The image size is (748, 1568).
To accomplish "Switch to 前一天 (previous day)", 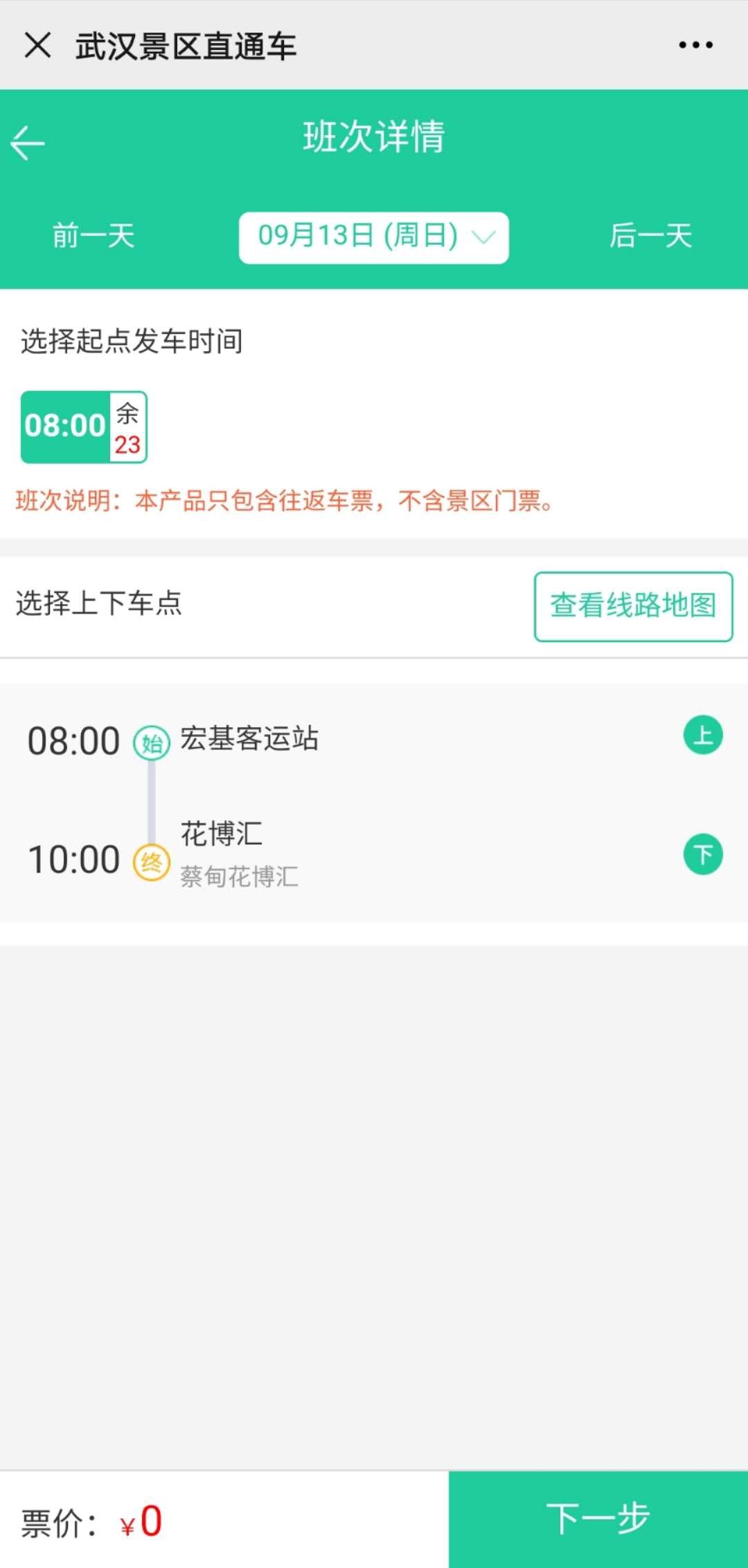I will click(x=93, y=236).
